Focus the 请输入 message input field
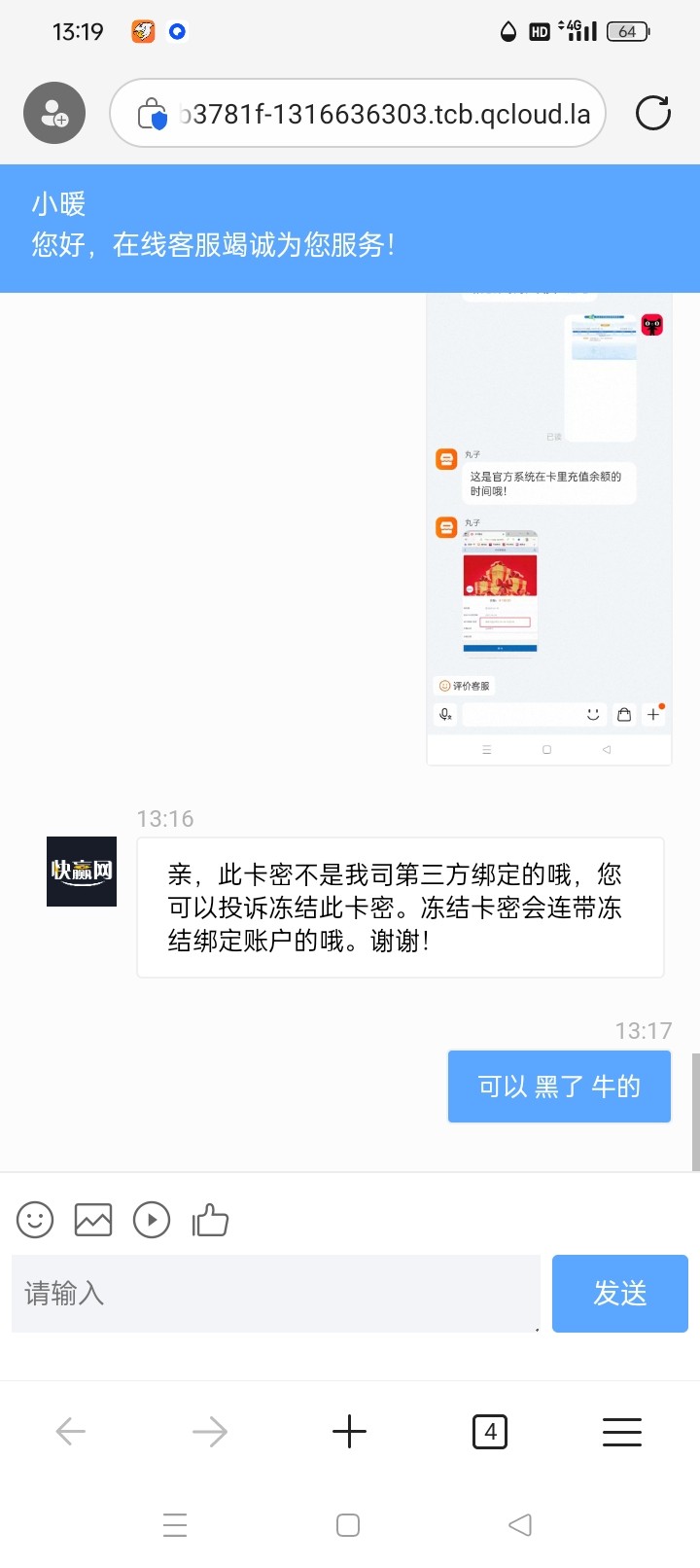 pyautogui.click(x=275, y=1294)
